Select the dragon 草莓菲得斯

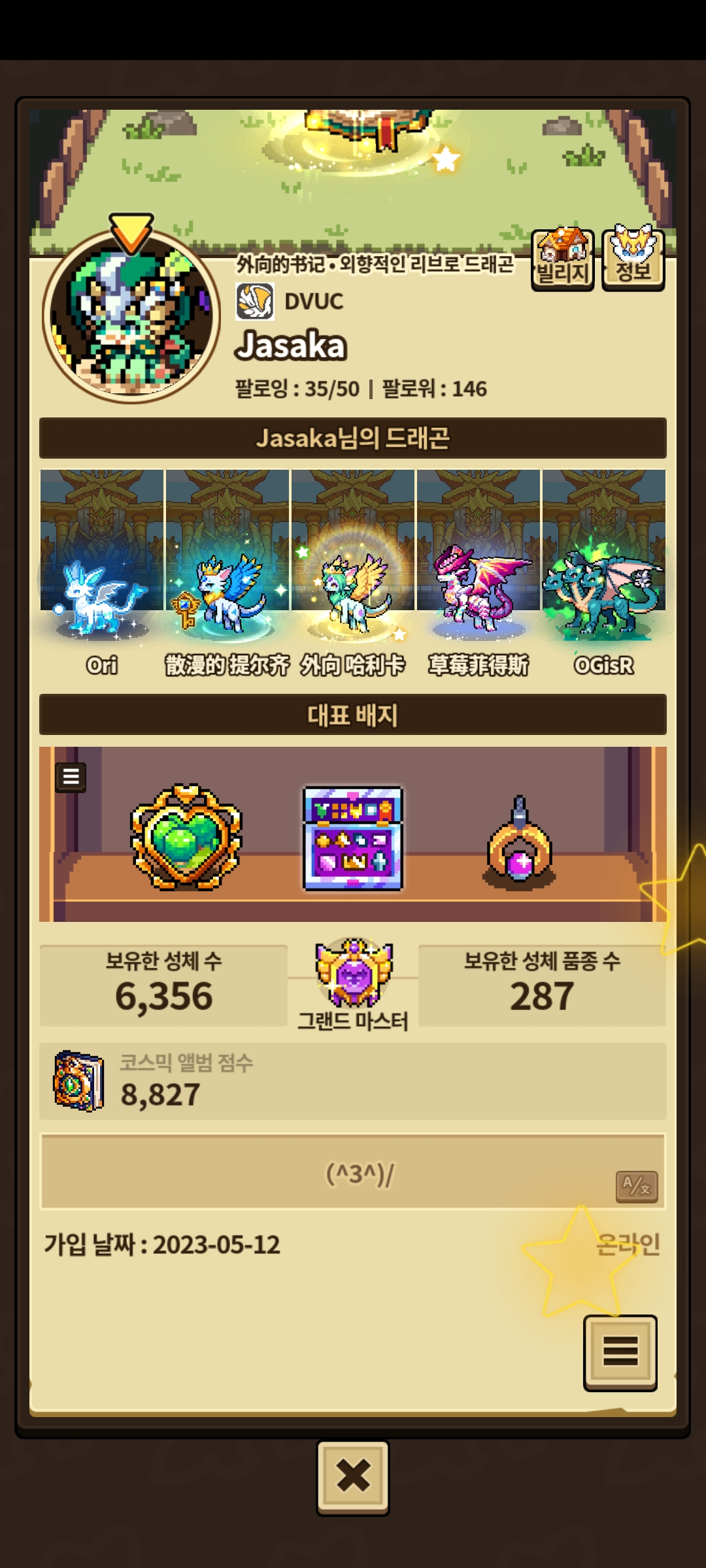(479, 575)
